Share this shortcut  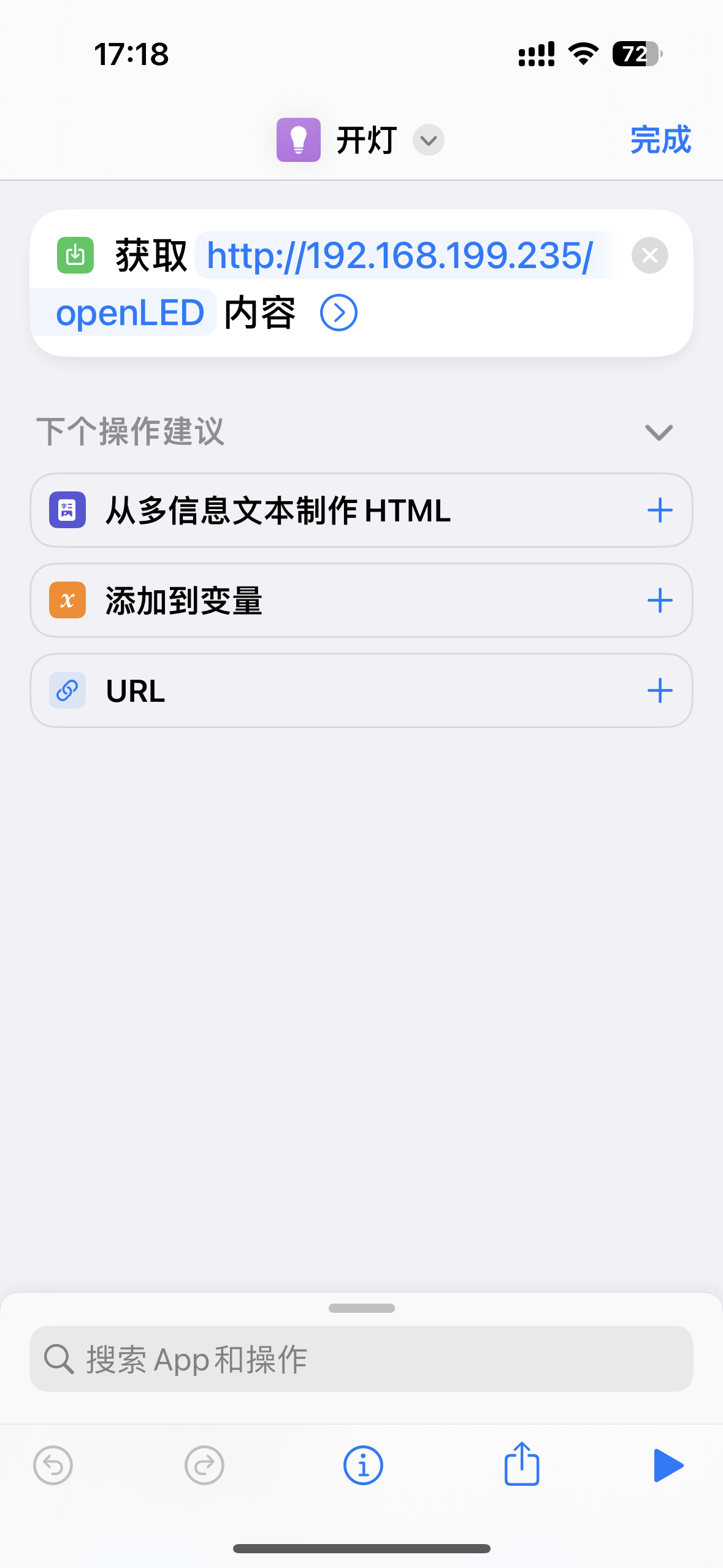[x=522, y=1464]
